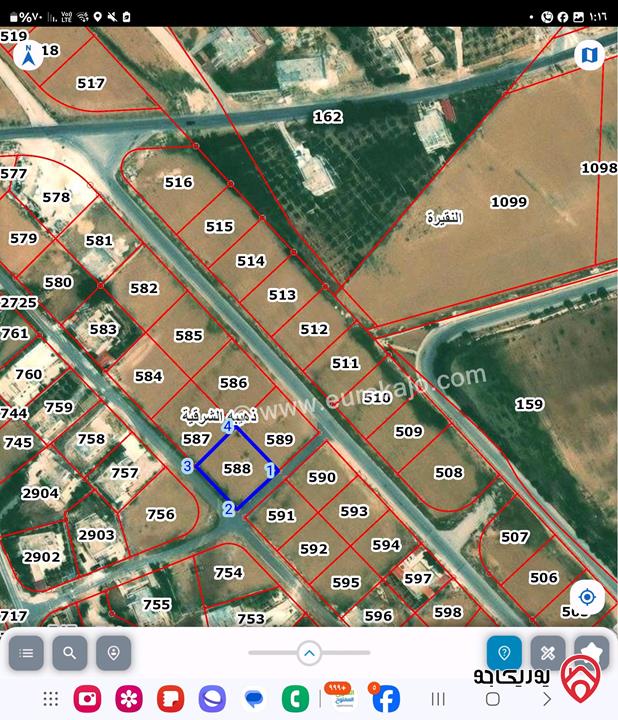Reset map orientation with the north compass

coord(29,56)
